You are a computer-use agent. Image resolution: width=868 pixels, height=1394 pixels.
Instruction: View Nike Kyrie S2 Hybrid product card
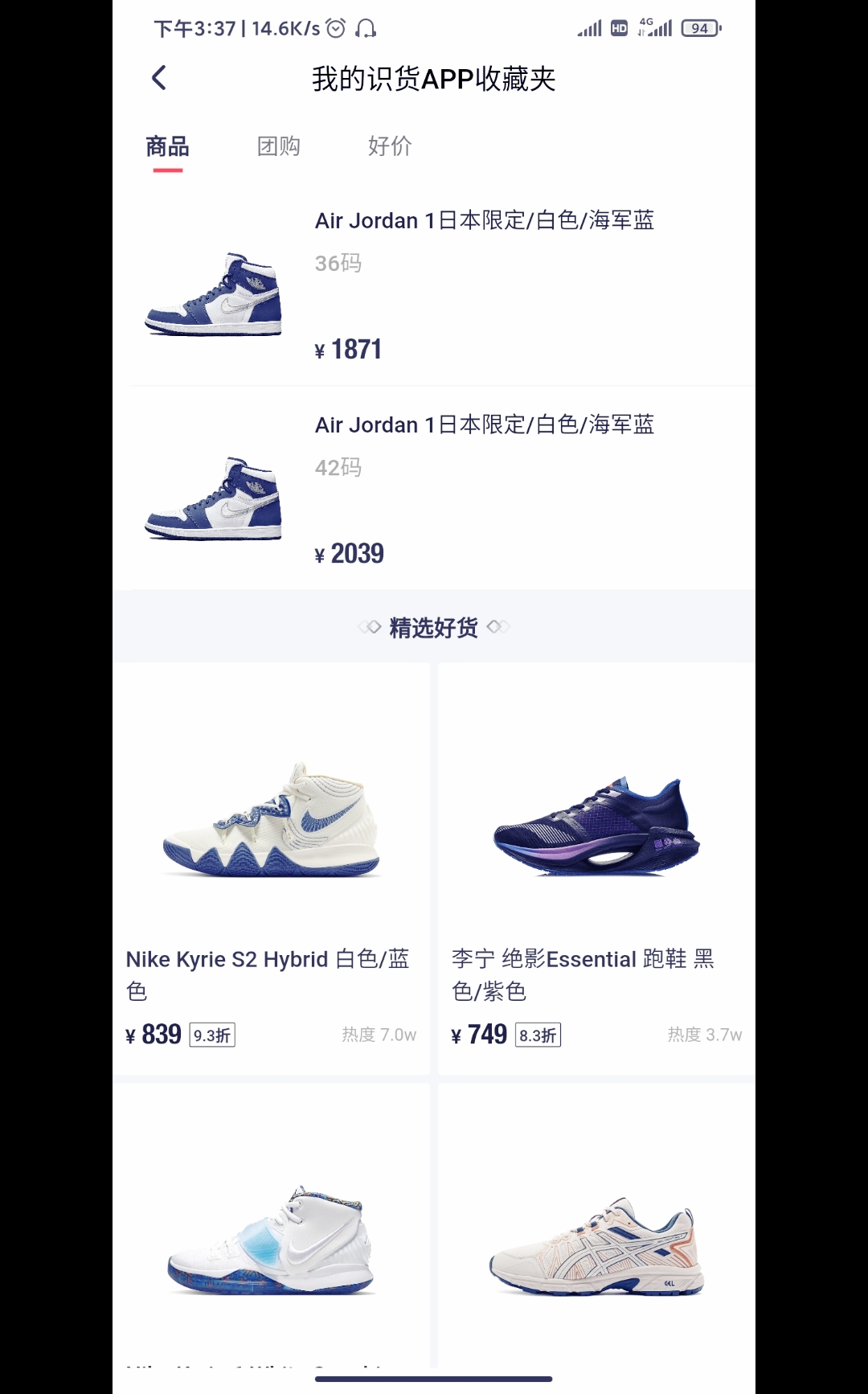click(271, 868)
